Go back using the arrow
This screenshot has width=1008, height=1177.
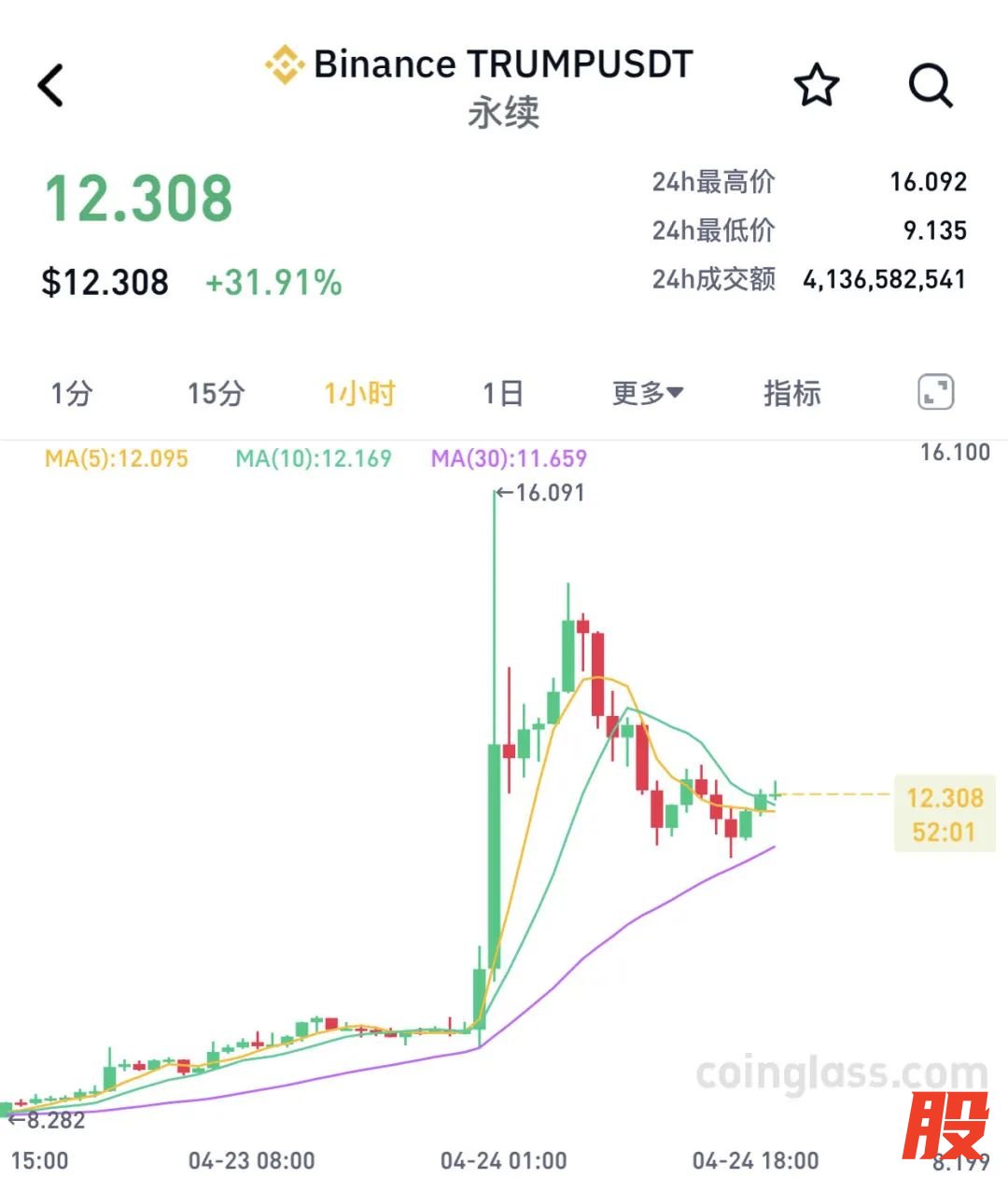51,85
